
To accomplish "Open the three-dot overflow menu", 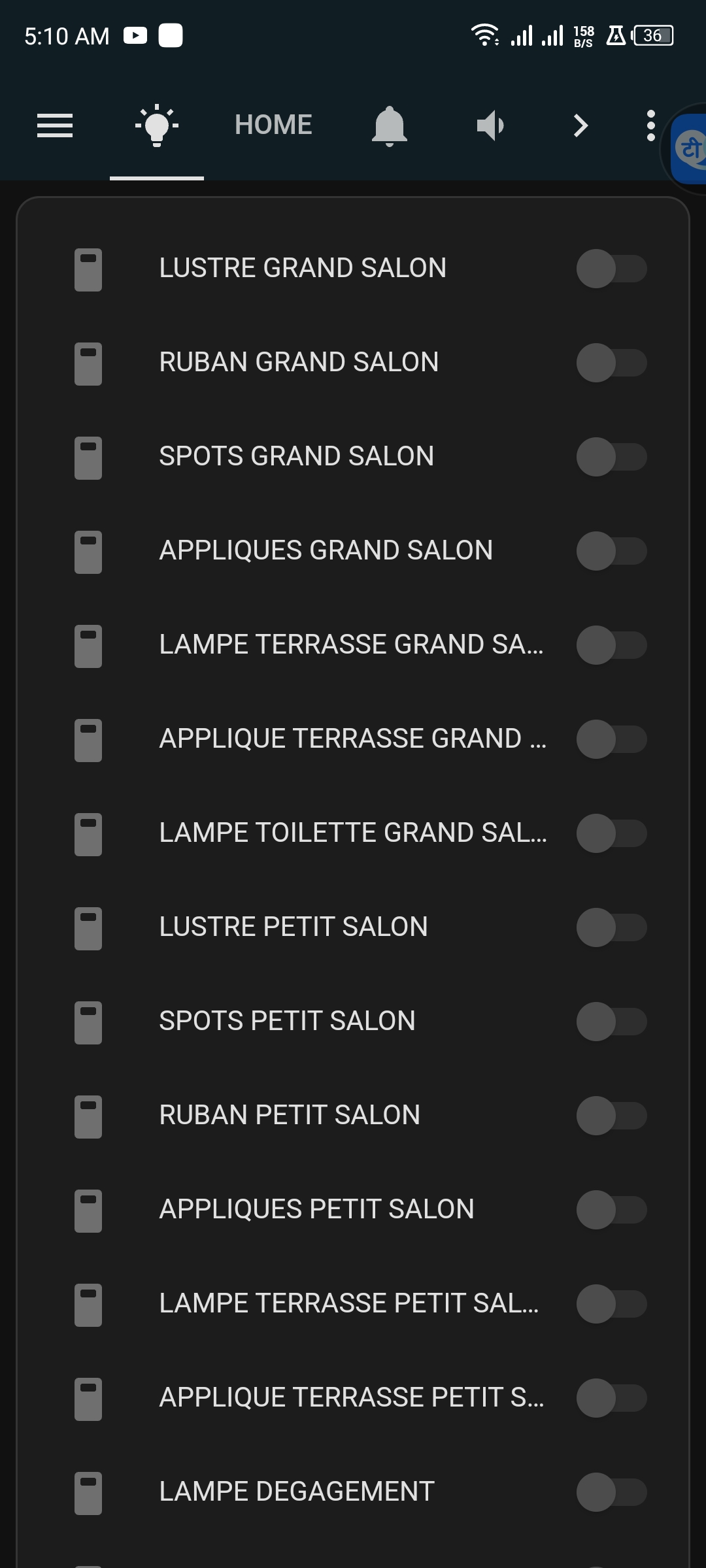I will pos(650,125).
